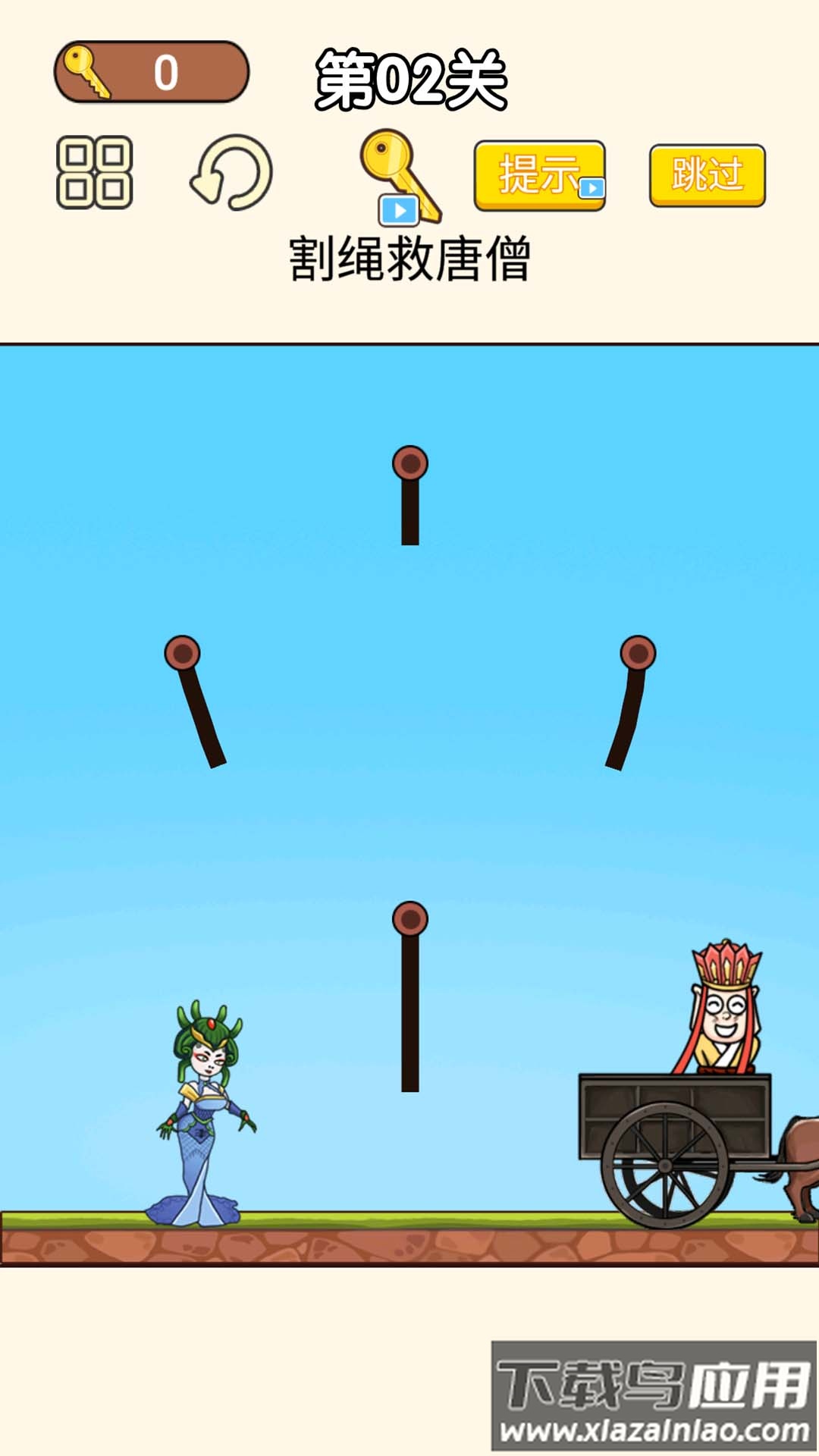Get a free key by watching video

pos(399,177)
